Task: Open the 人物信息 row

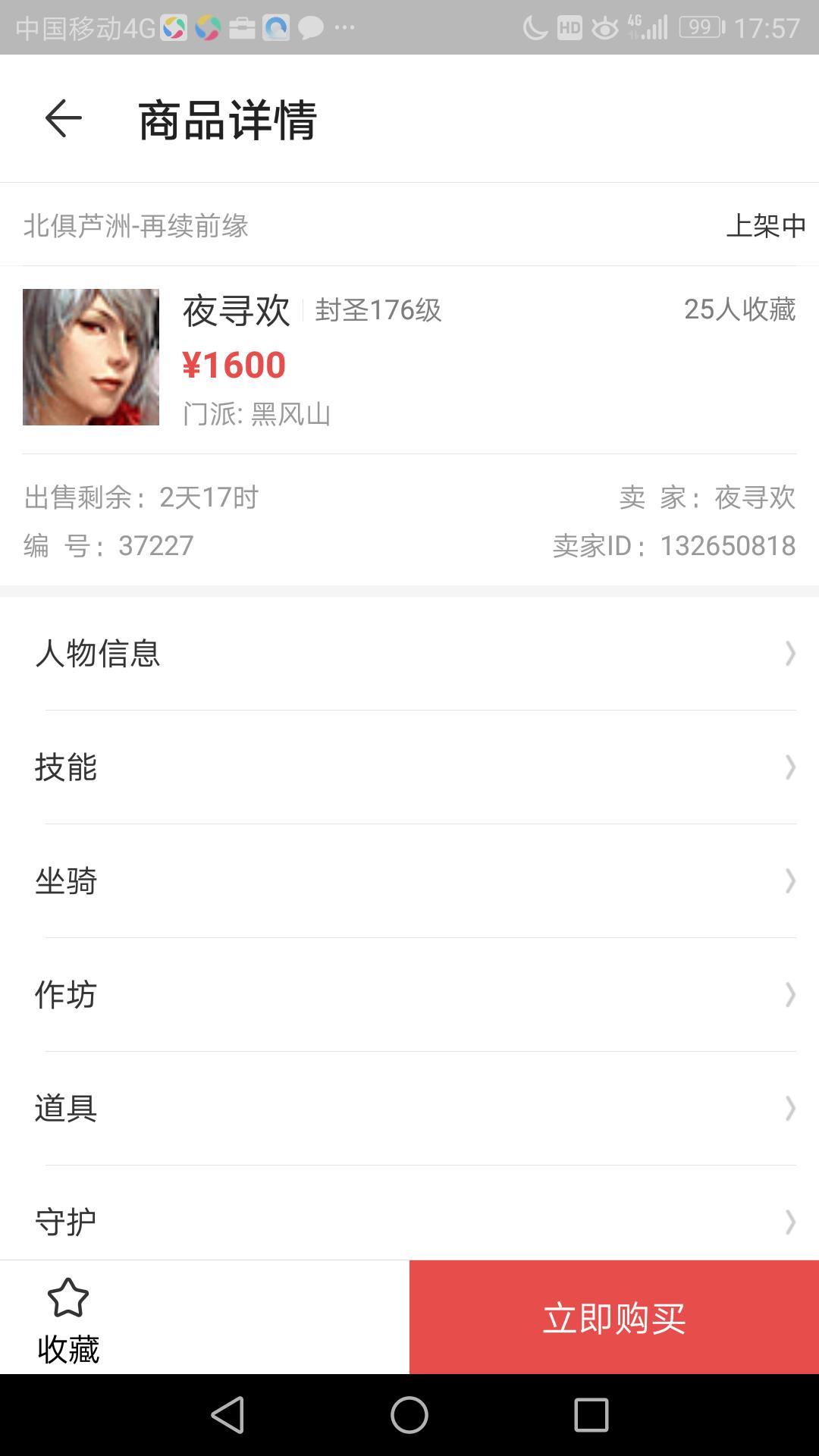Action: [409, 654]
